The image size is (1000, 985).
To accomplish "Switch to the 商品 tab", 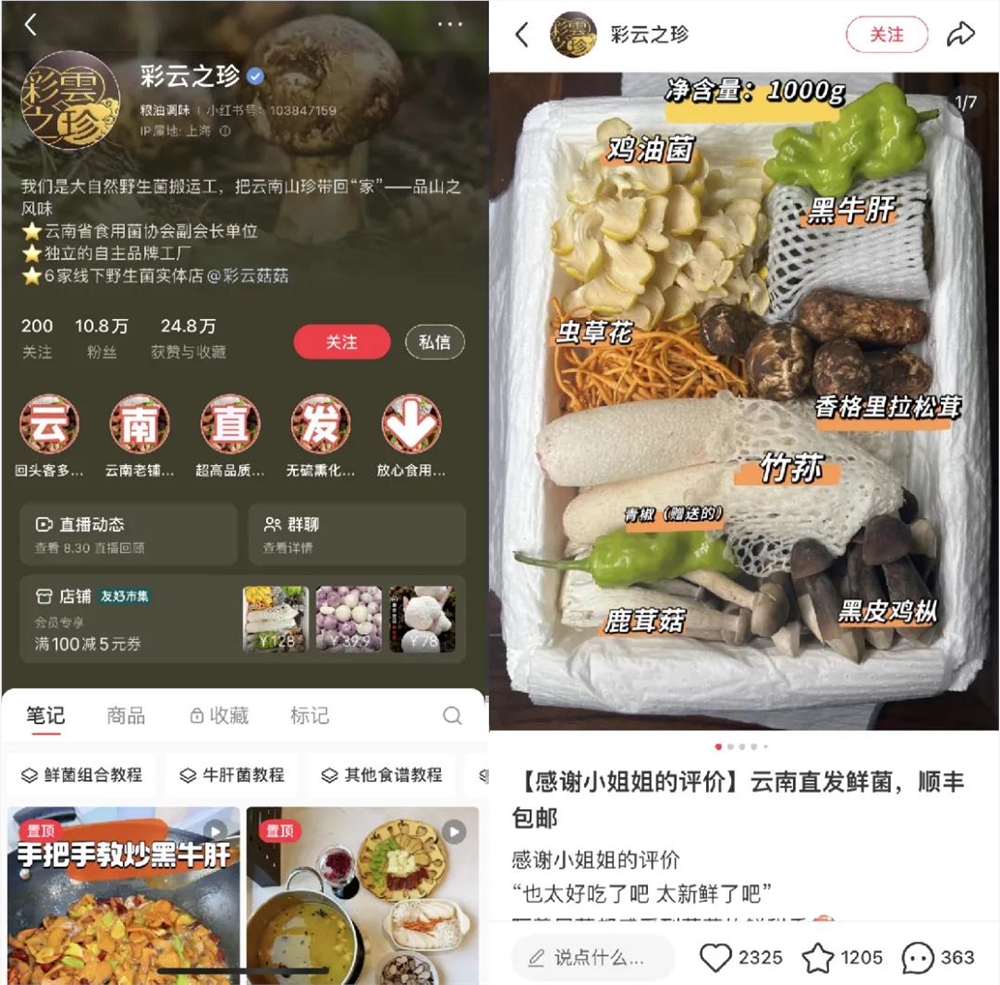I will click(126, 716).
